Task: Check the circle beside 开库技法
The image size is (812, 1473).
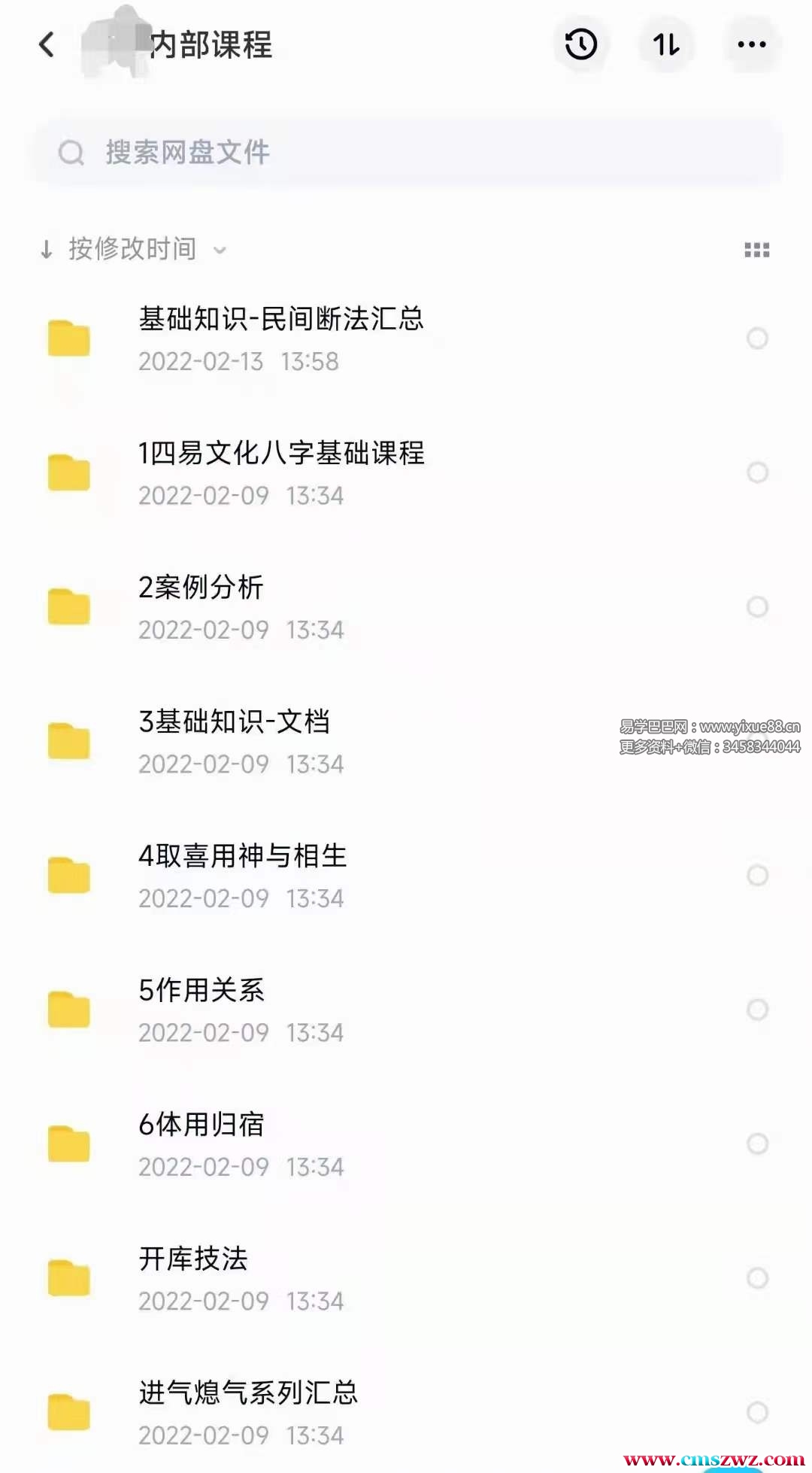Action: (x=757, y=1278)
